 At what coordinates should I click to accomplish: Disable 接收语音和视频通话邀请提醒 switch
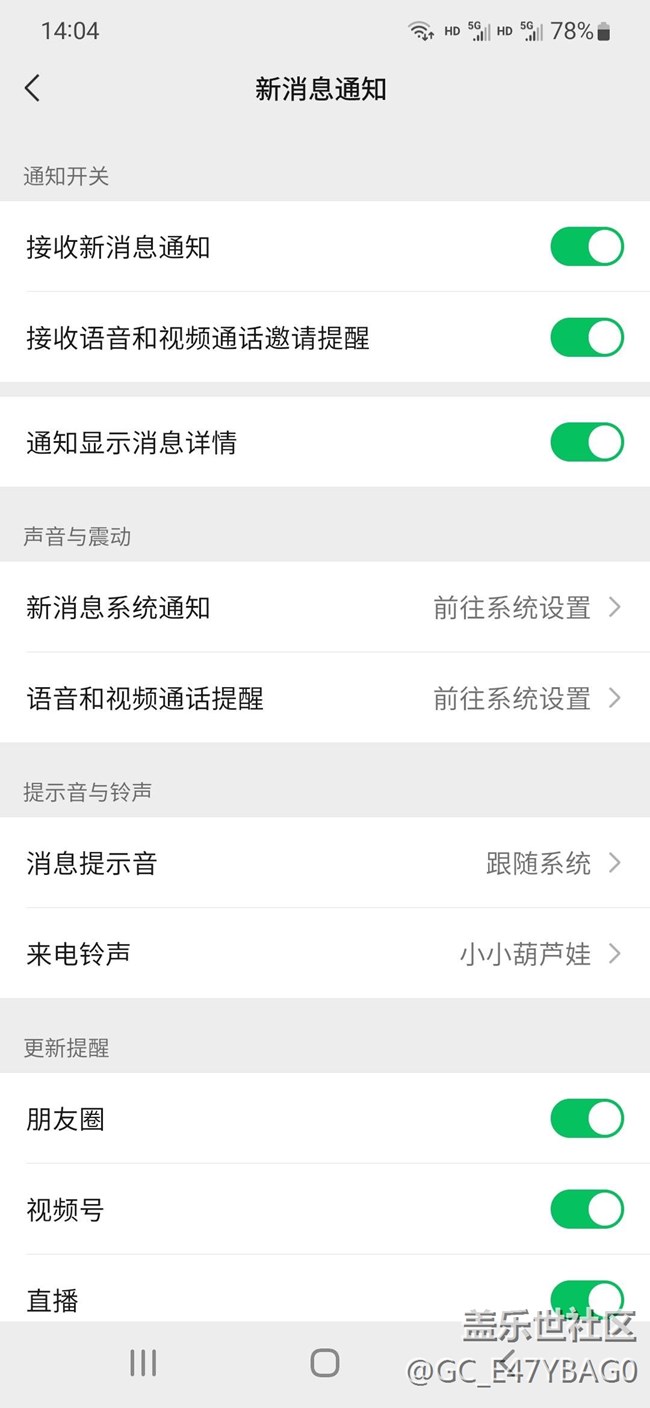click(x=587, y=337)
